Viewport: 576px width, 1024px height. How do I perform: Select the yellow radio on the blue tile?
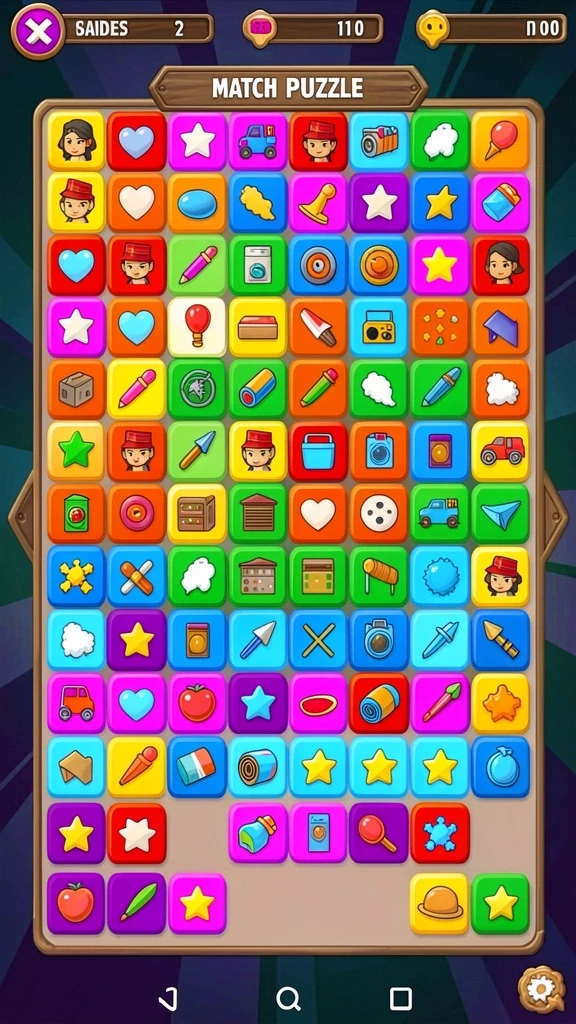(x=379, y=327)
